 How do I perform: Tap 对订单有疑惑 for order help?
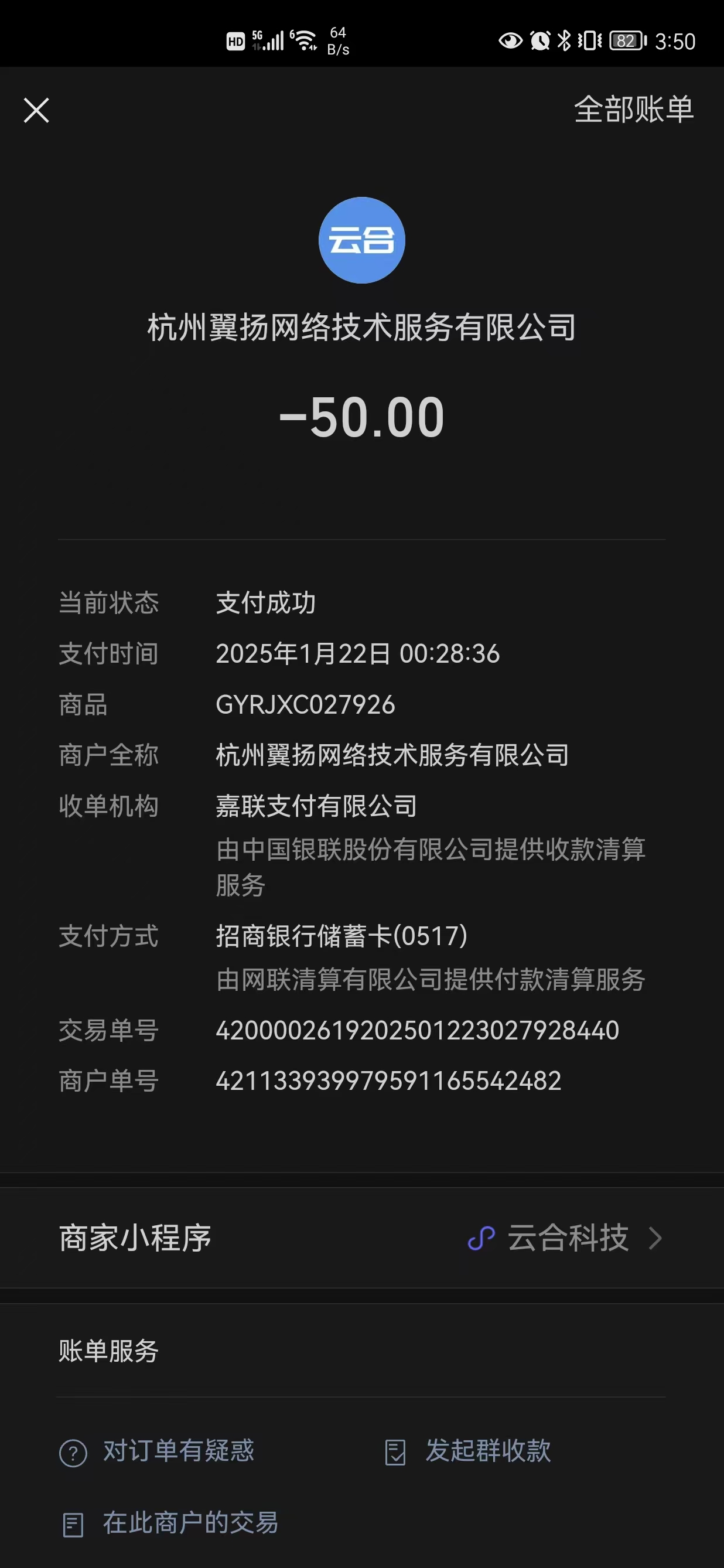158,1452
